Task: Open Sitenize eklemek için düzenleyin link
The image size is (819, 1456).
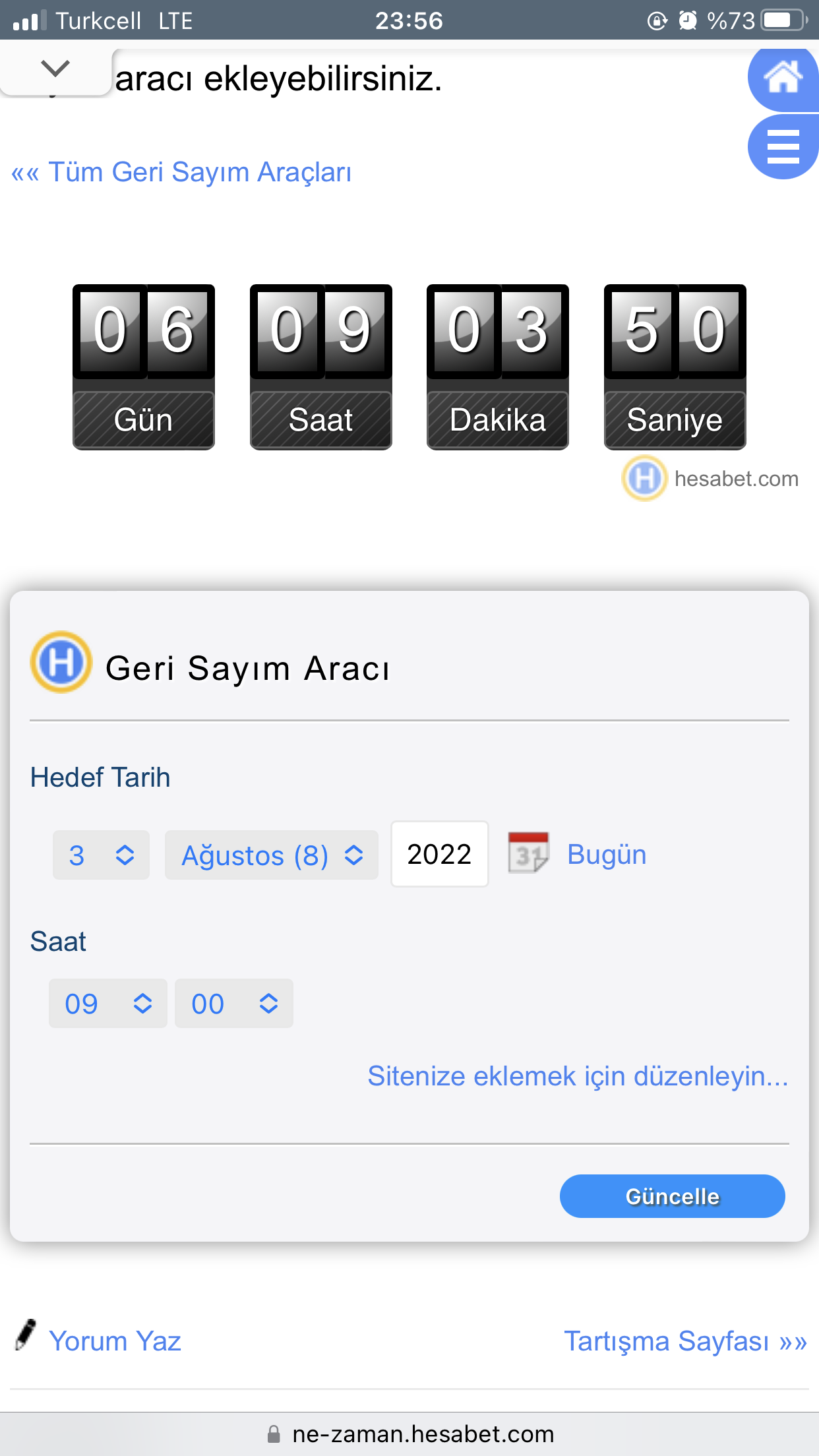Action: 578,1076
